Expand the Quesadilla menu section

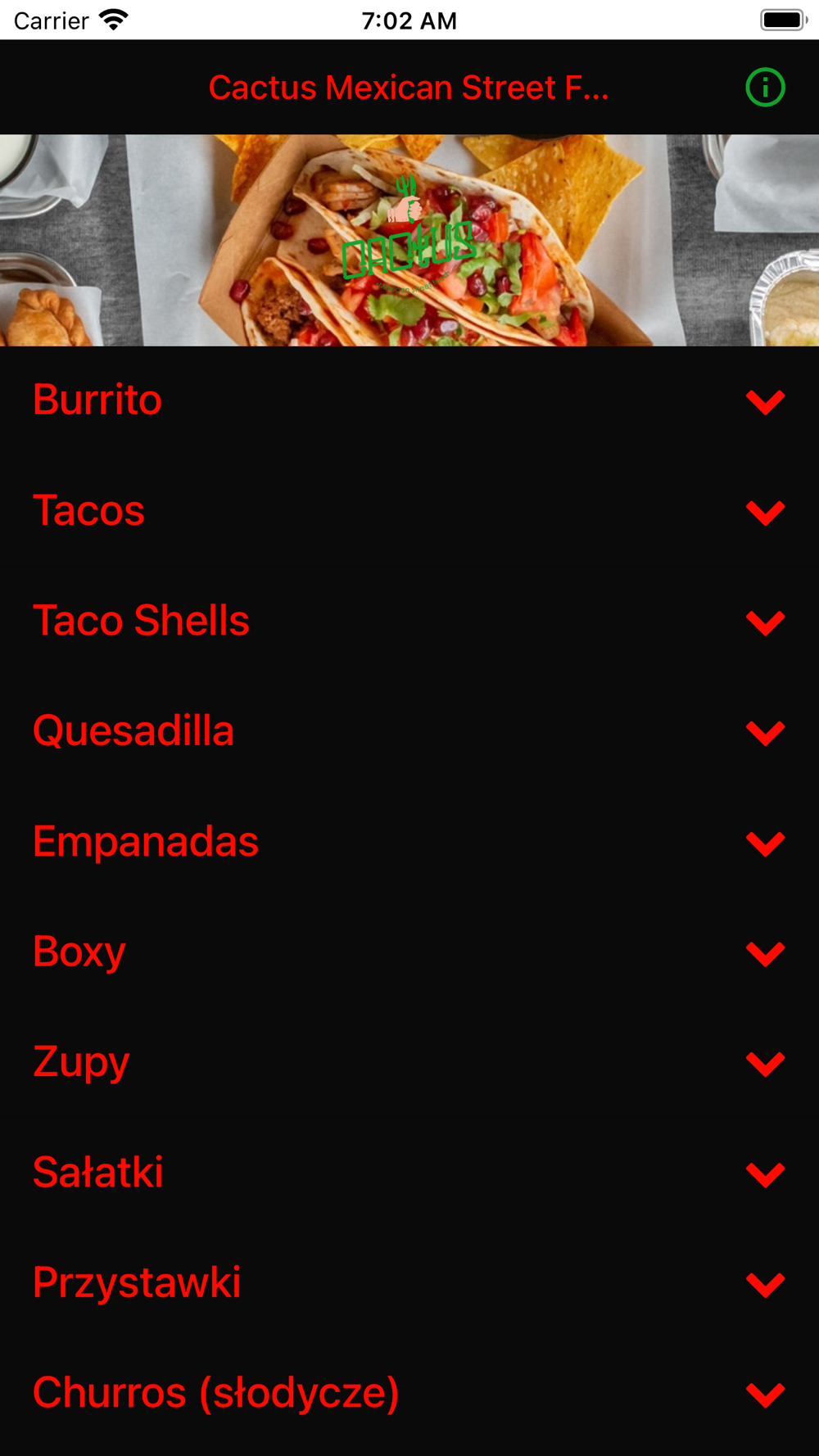coord(409,731)
